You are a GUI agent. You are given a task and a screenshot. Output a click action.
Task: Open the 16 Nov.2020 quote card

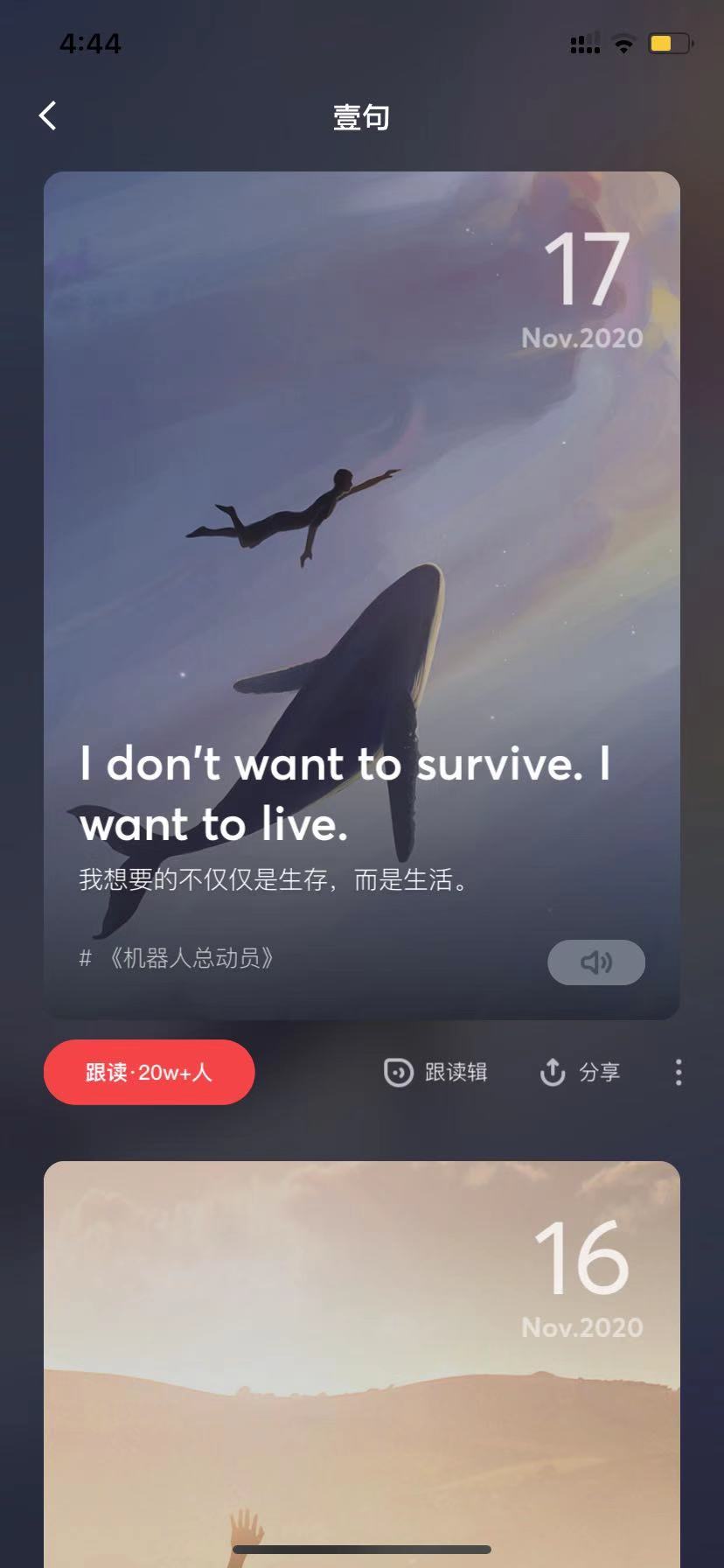(x=361, y=1365)
